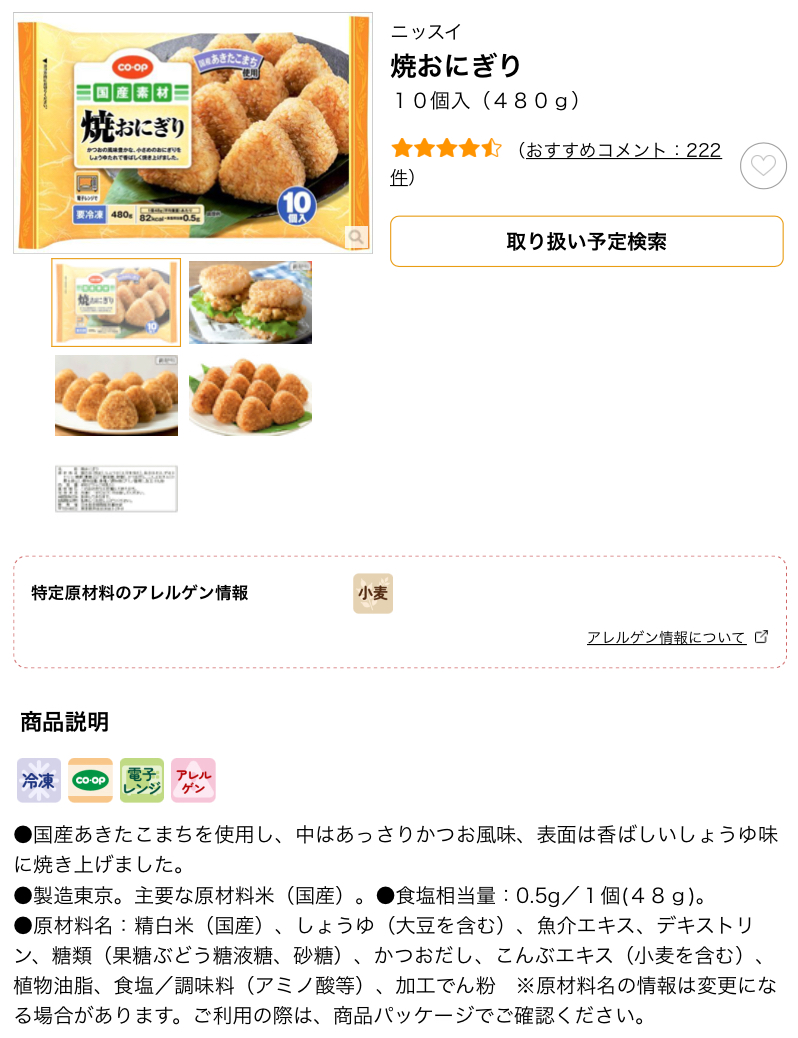Open the ingredient label thumbnail

coord(116,488)
